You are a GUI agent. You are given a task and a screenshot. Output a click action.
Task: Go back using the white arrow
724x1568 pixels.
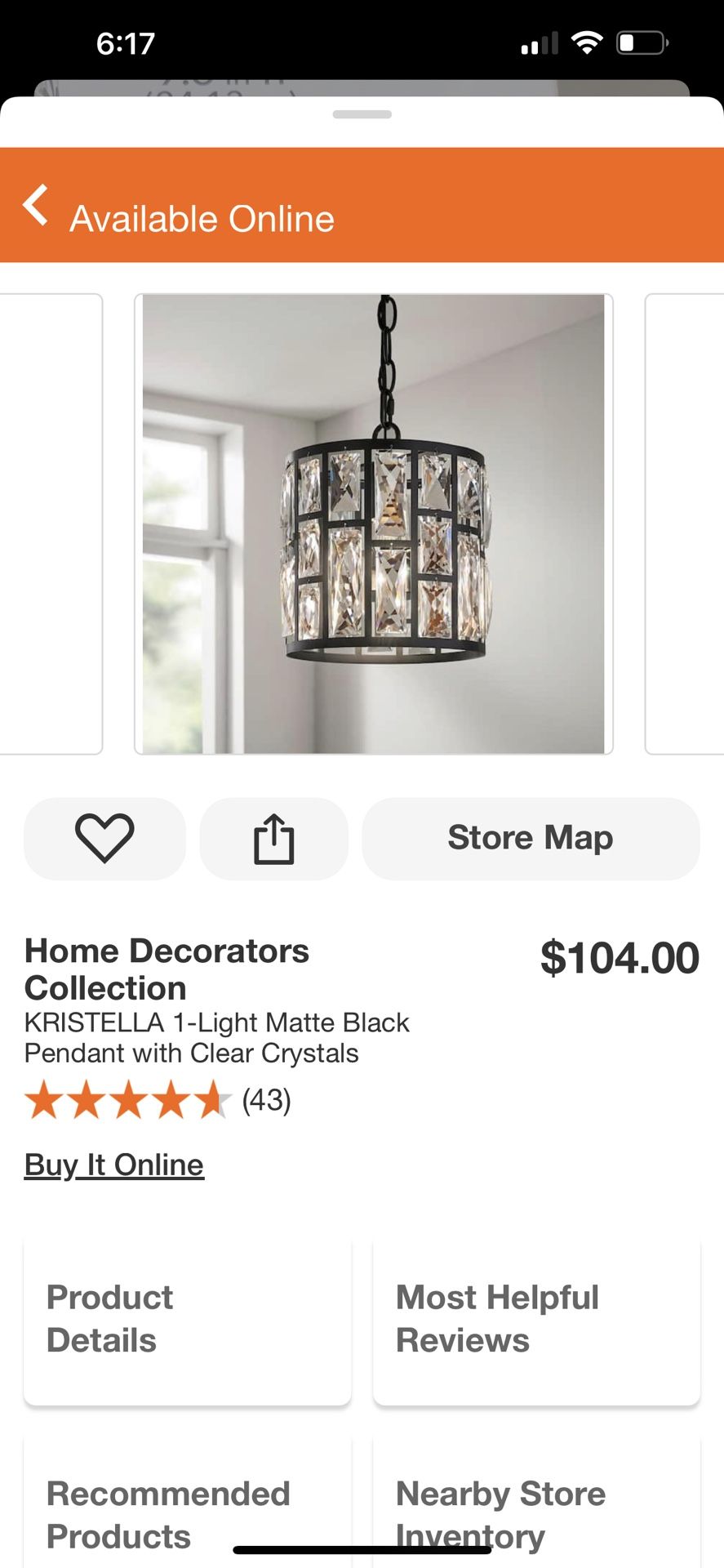[x=36, y=205]
